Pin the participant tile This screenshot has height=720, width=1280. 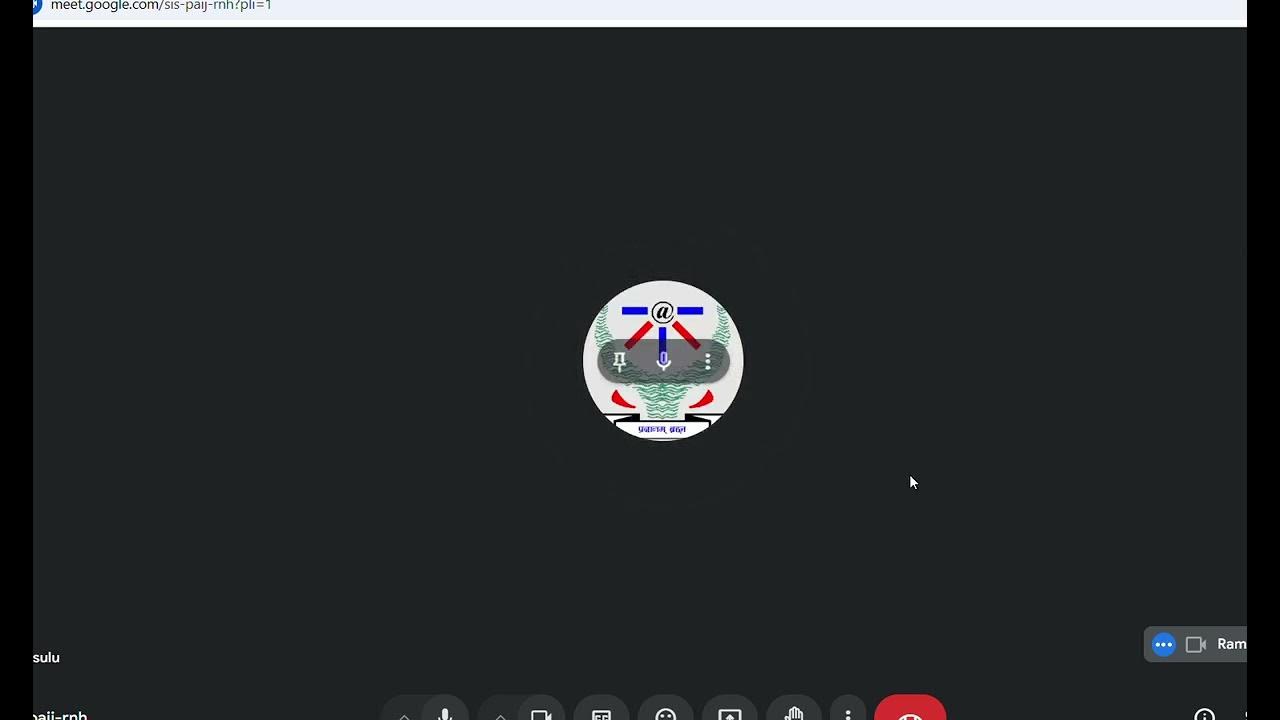click(619, 361)
